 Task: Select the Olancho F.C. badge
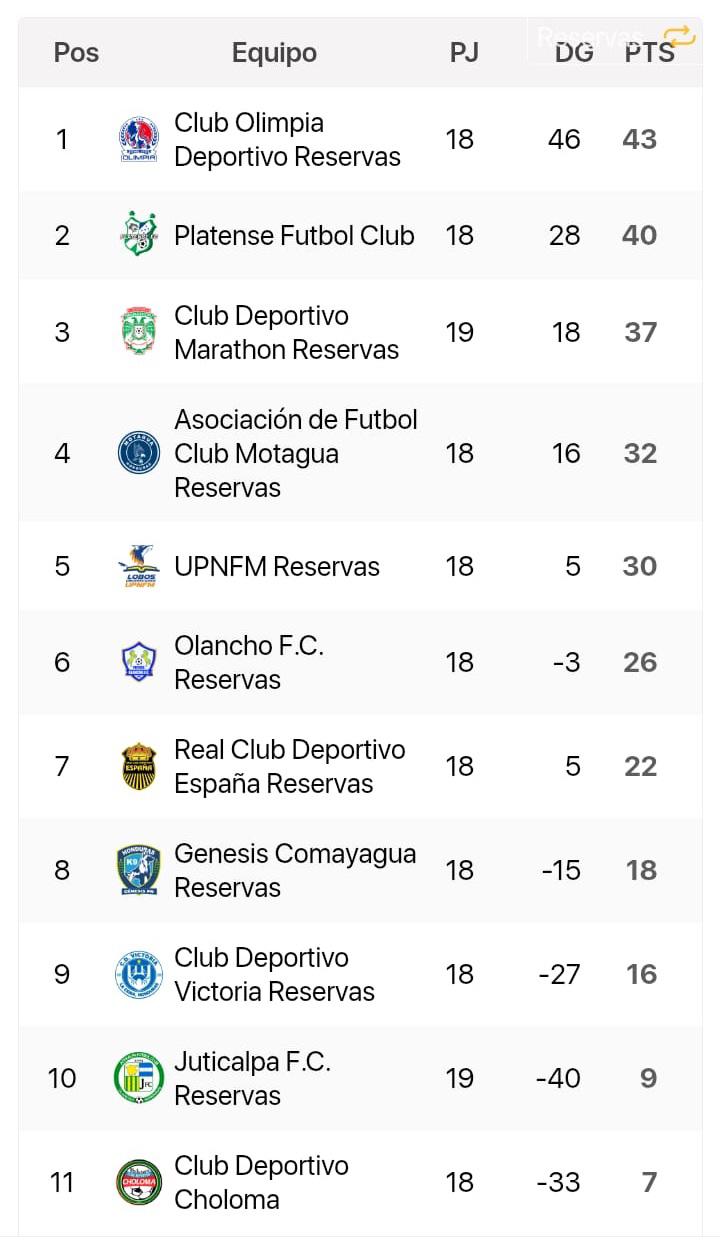coord(138,661)
